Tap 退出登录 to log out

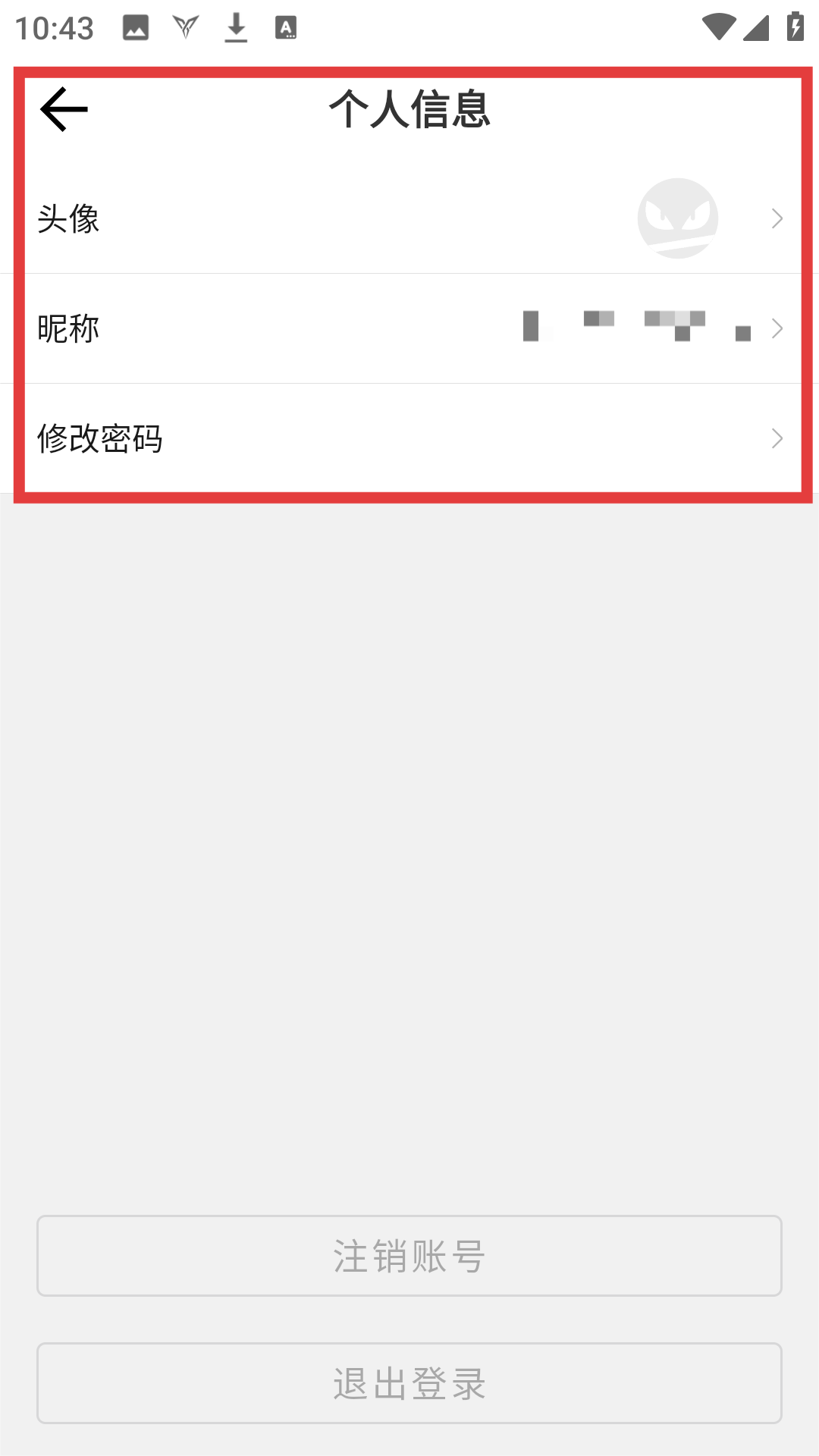[x=409, y=1383]
